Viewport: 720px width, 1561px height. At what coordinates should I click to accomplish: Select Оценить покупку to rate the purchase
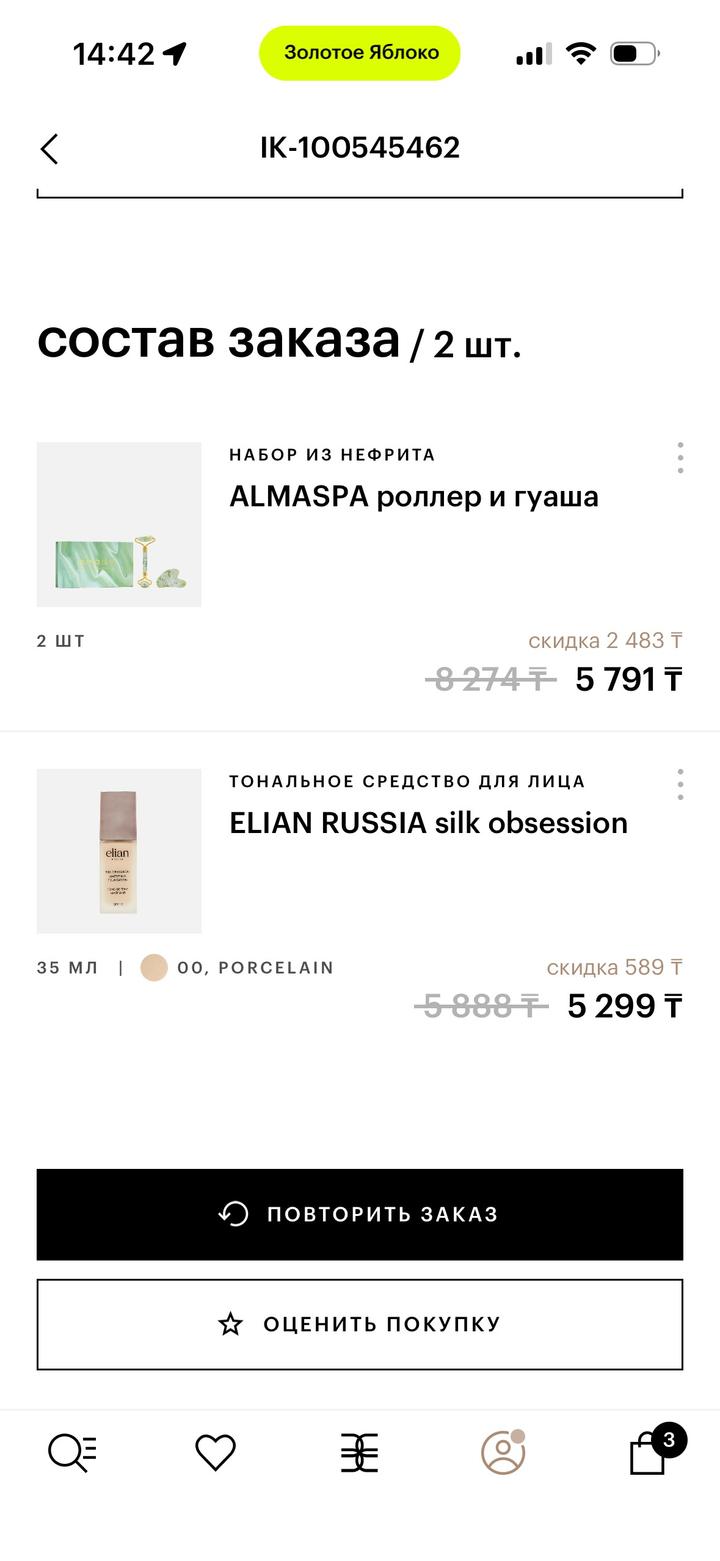[x=360, y=1324]
